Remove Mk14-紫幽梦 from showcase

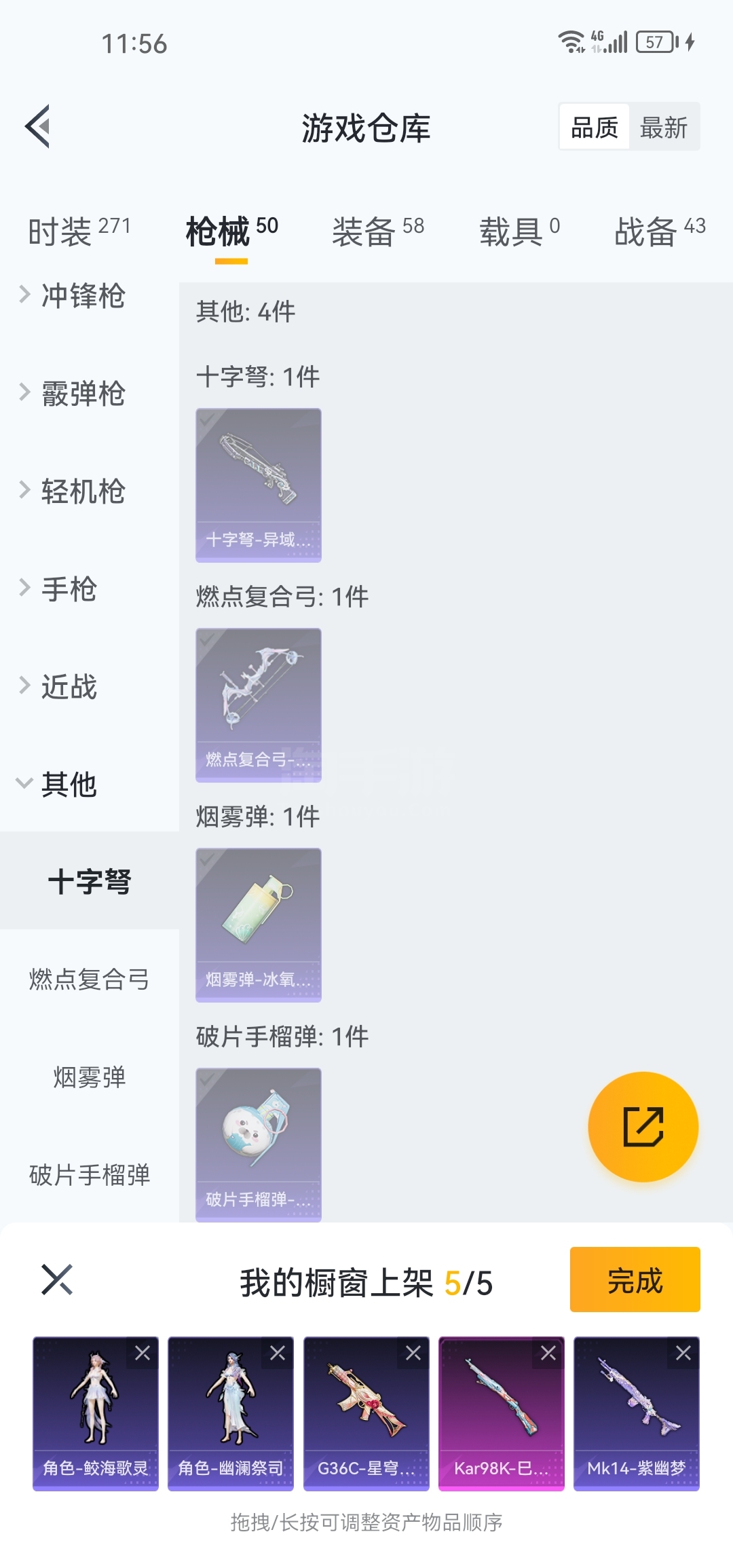click(x=683, y=1354)
